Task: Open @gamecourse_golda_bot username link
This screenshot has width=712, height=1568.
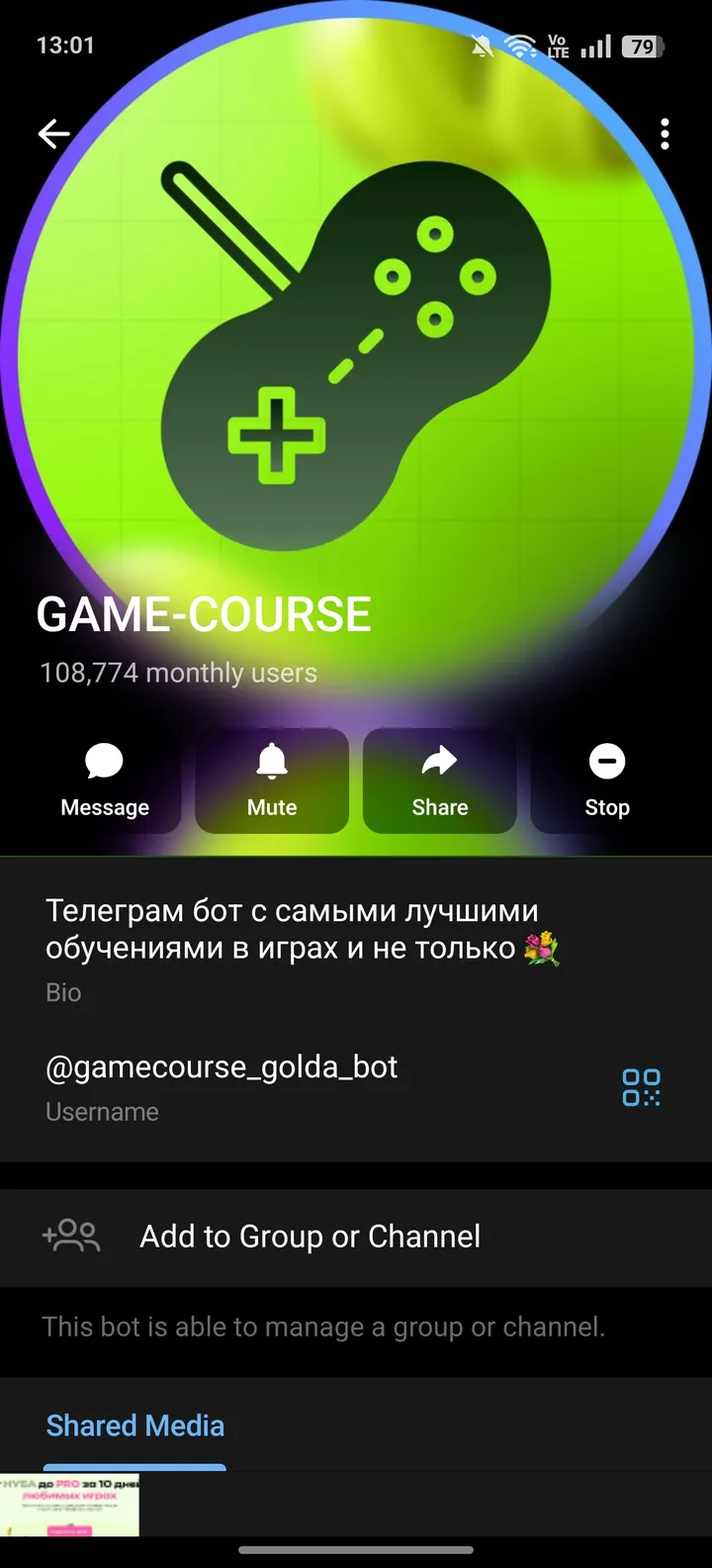Action: [221, 1066]
